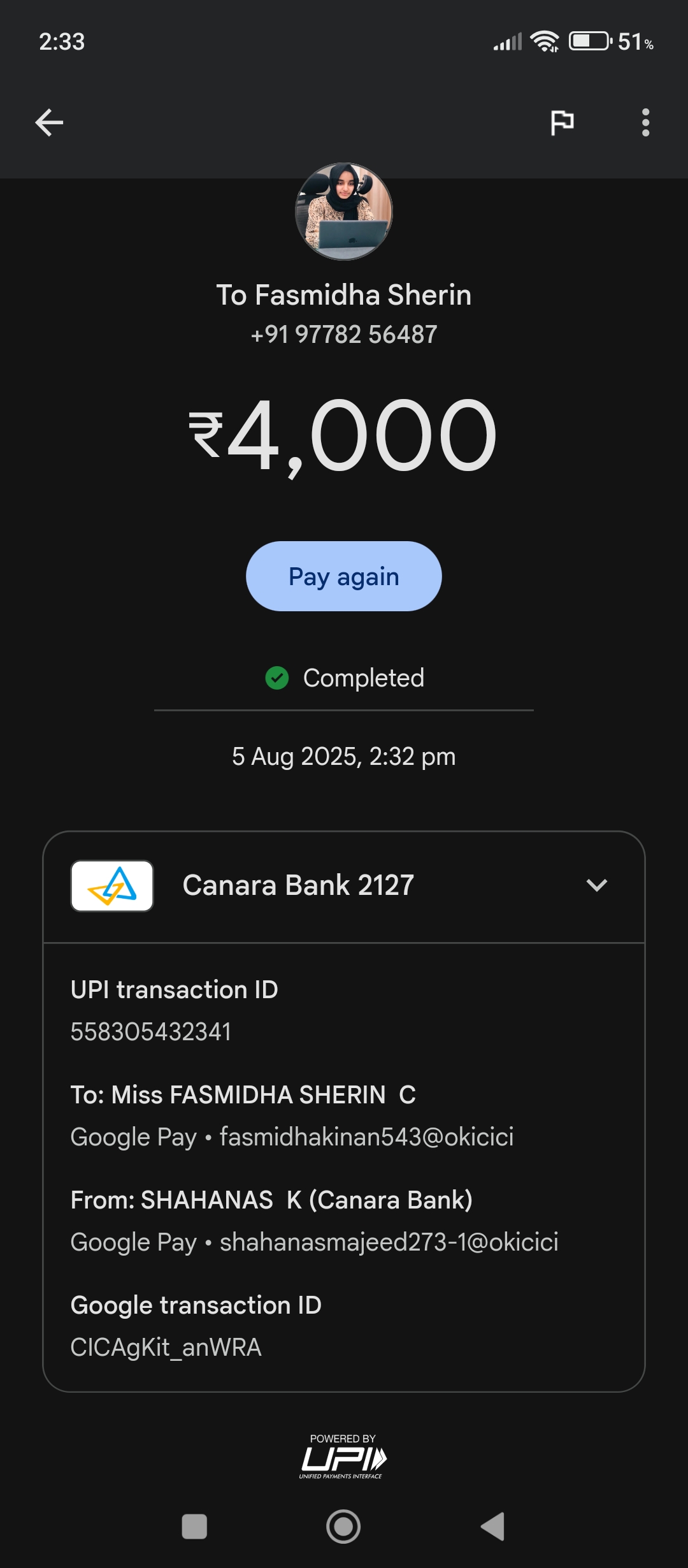Tap the Pay again button

click(x=343, y=576)
